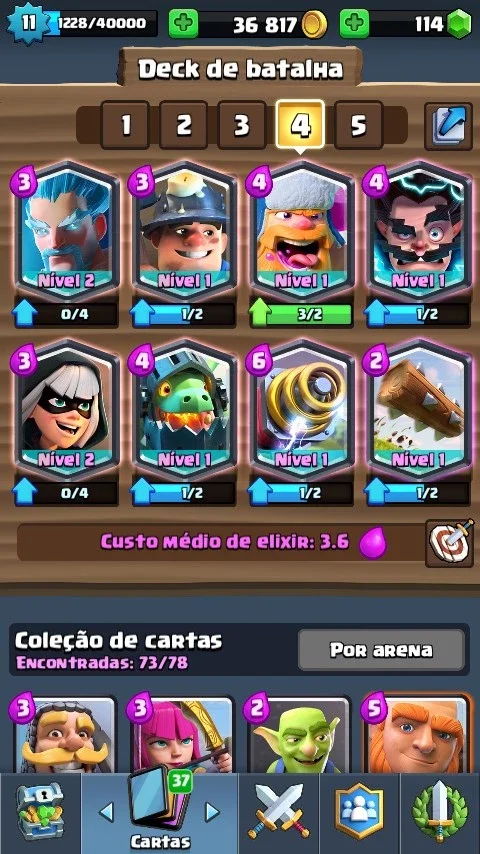Switch to deck slot 2
Screen dimensions: 480x854
pos(184,125)
